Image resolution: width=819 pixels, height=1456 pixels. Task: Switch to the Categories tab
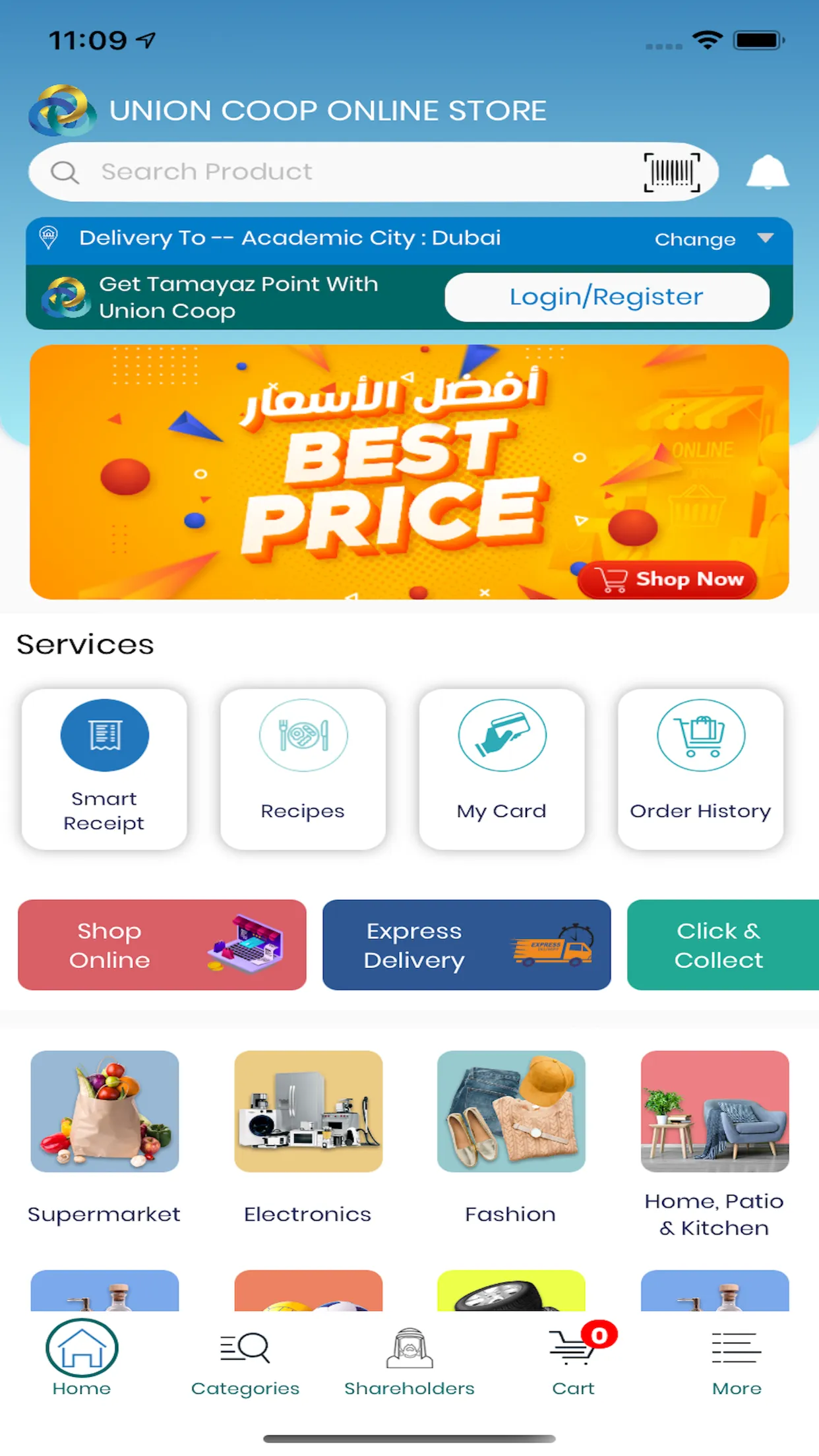click(x=245, y=1360)
